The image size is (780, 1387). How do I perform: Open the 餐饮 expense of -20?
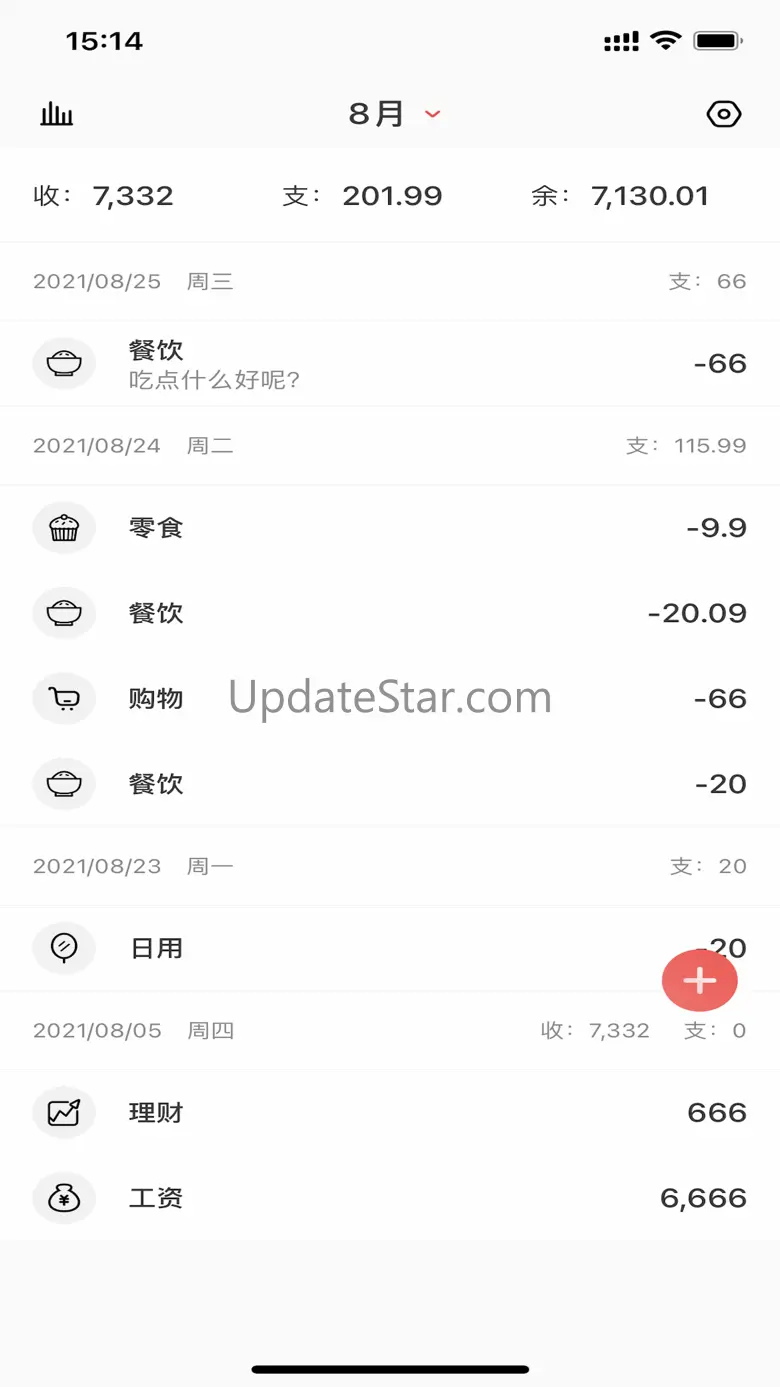tap(390, 784)
